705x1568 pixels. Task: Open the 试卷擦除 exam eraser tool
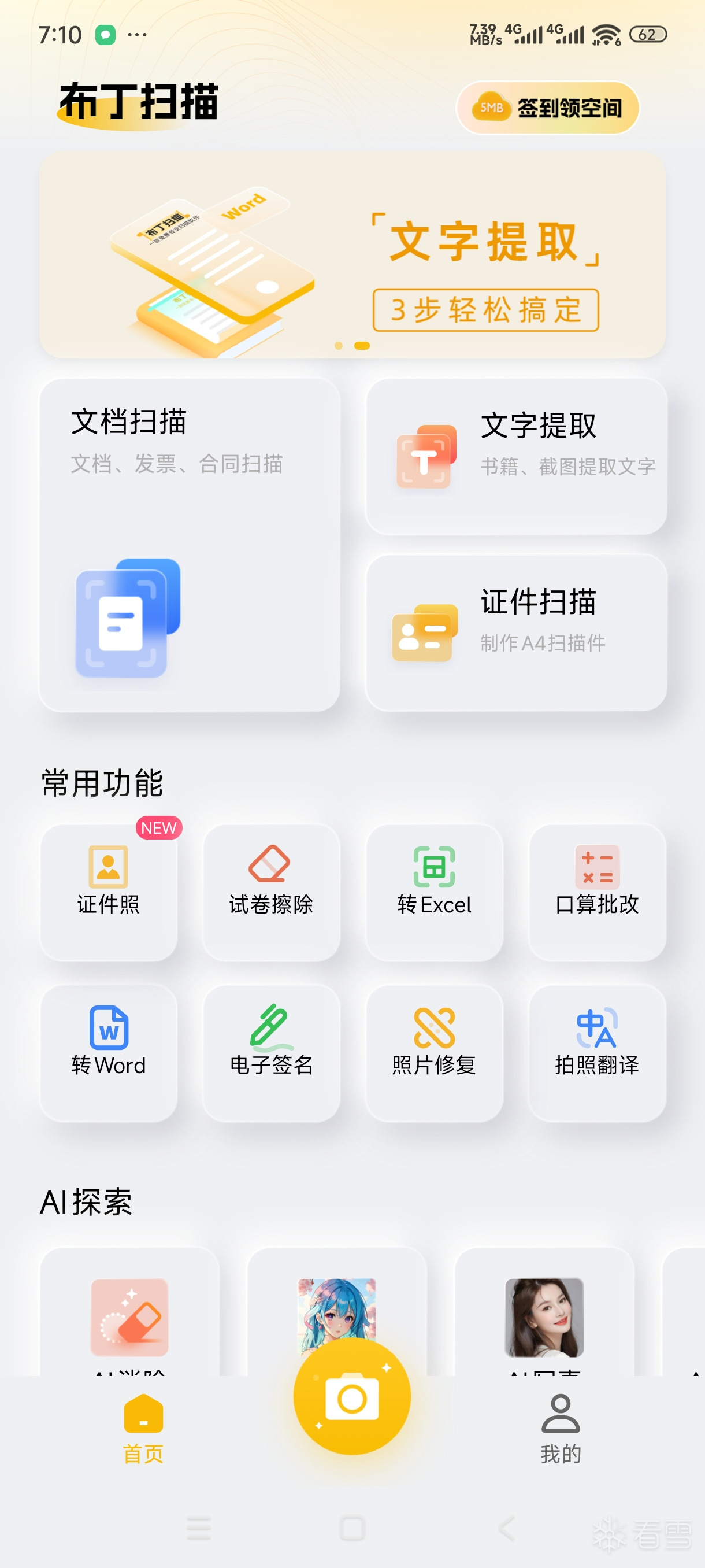(271, 892)
